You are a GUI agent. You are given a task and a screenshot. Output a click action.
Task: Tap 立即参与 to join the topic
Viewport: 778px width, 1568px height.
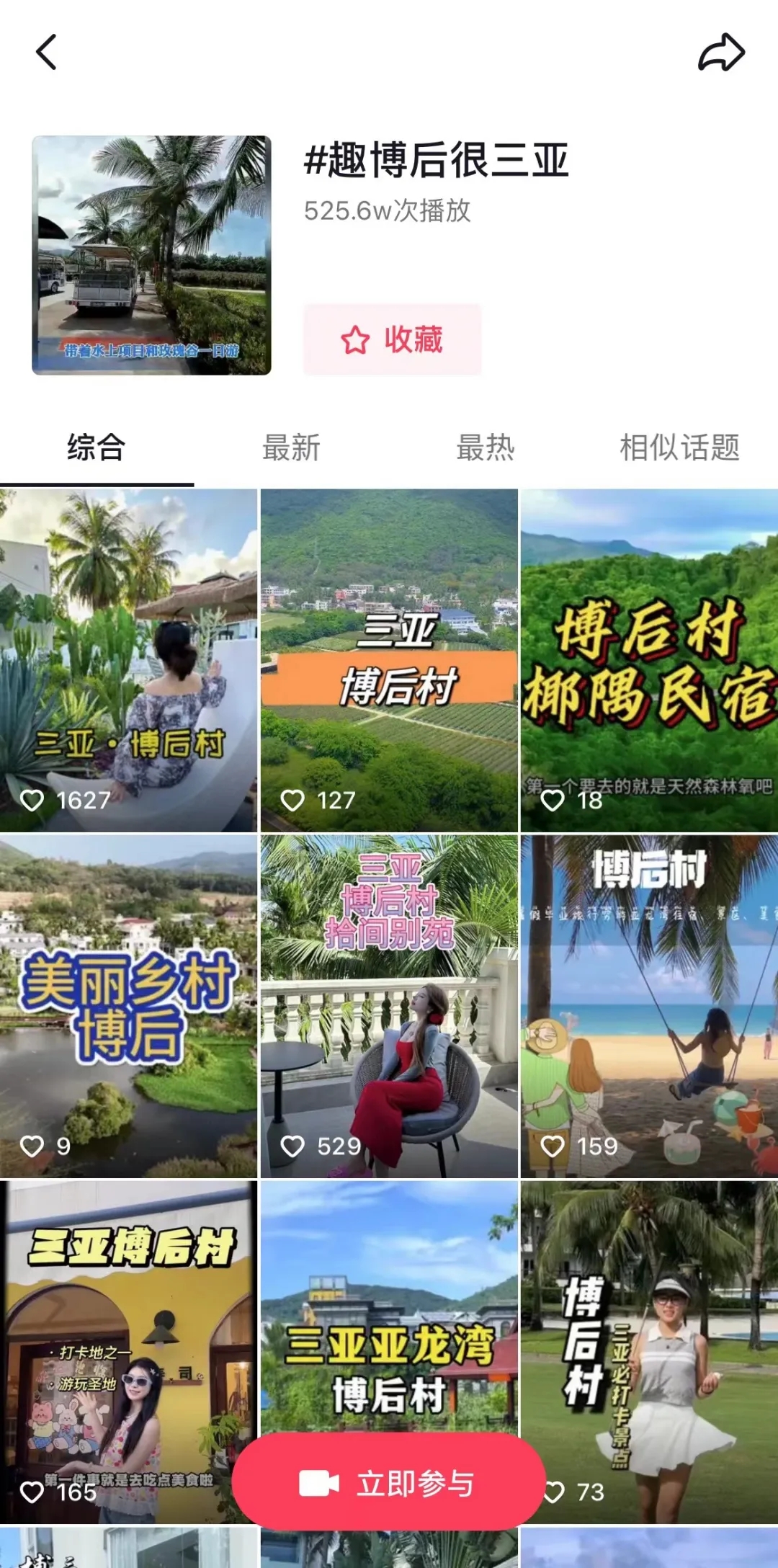[389, 1484]
